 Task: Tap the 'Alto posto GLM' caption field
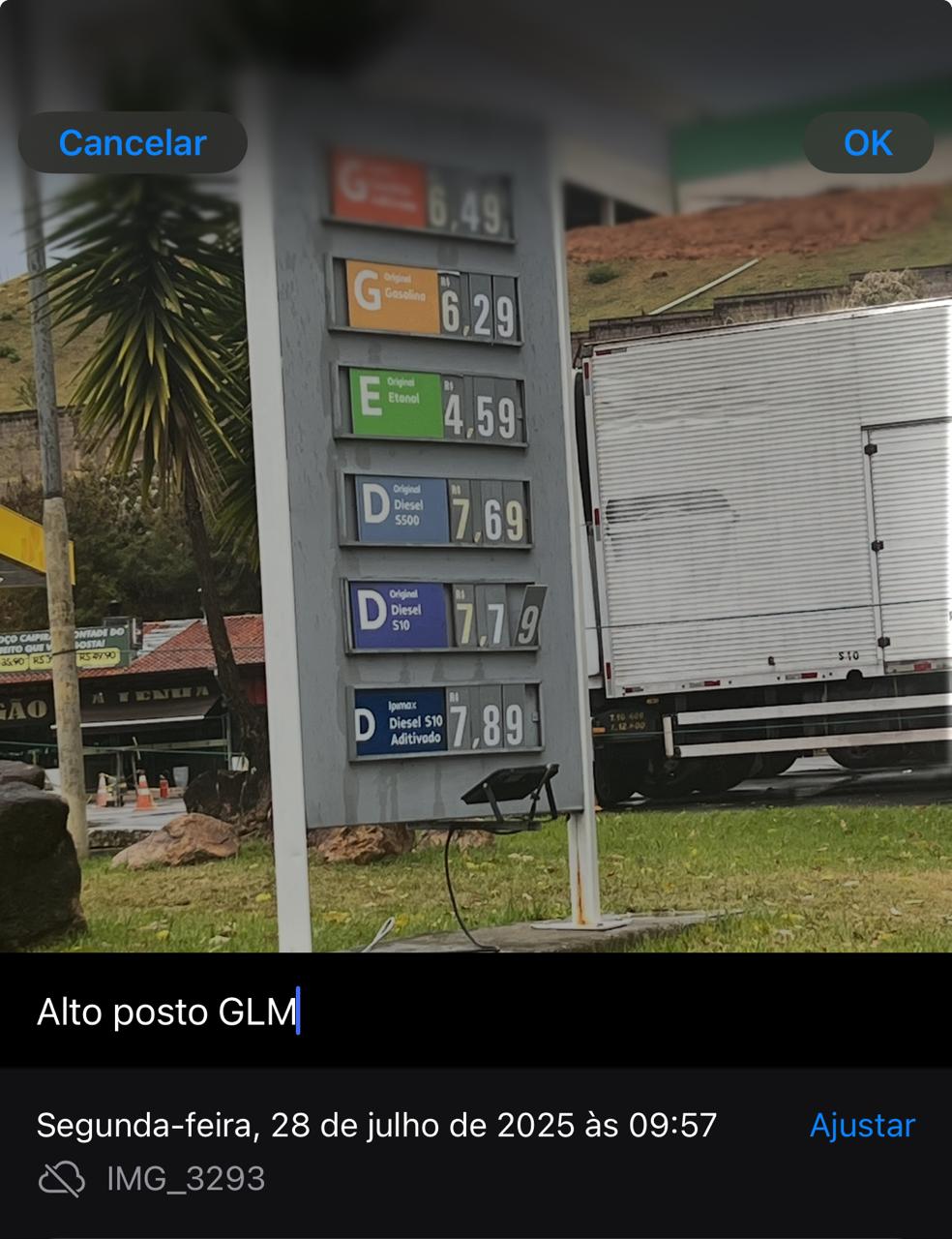tap(387, 1012)
